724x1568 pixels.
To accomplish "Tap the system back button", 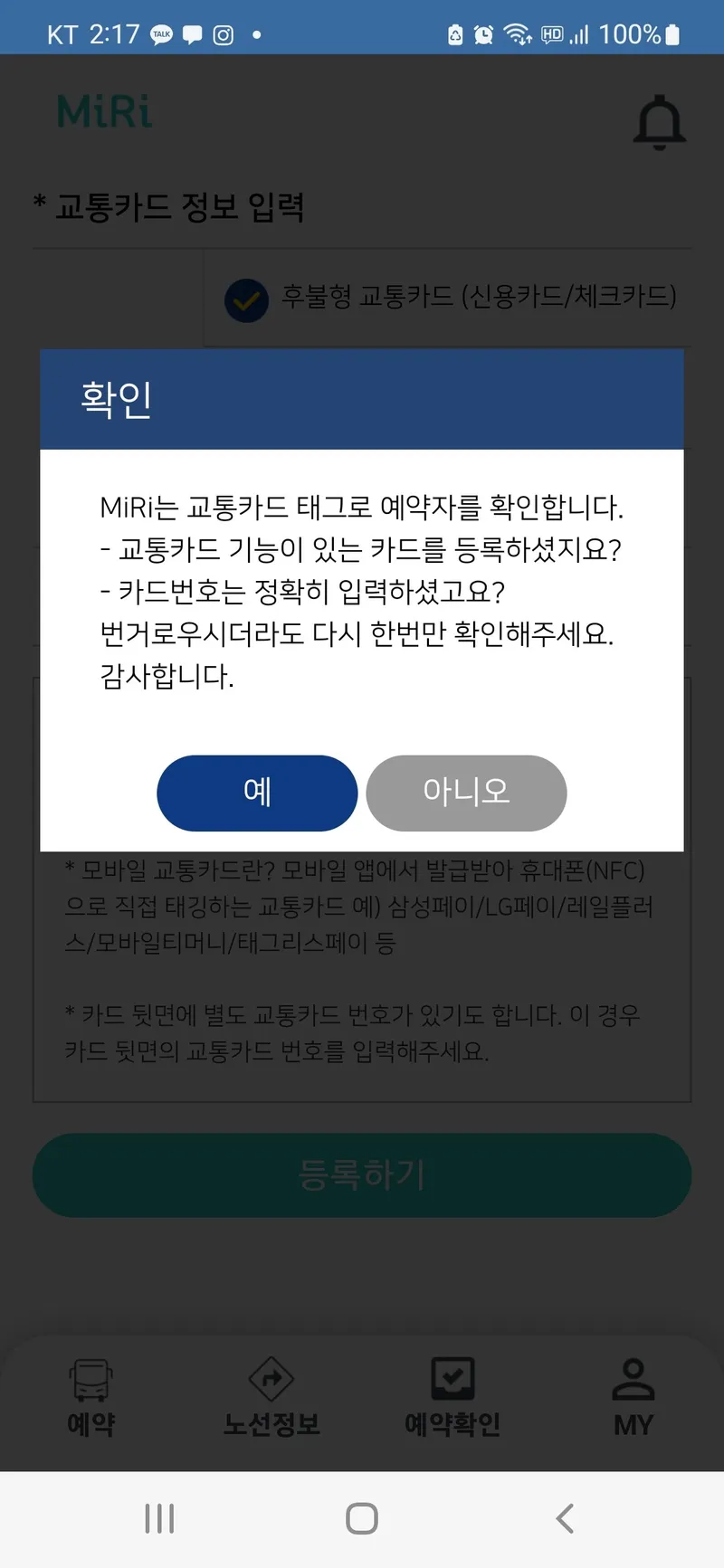I will click(565, 1518).
